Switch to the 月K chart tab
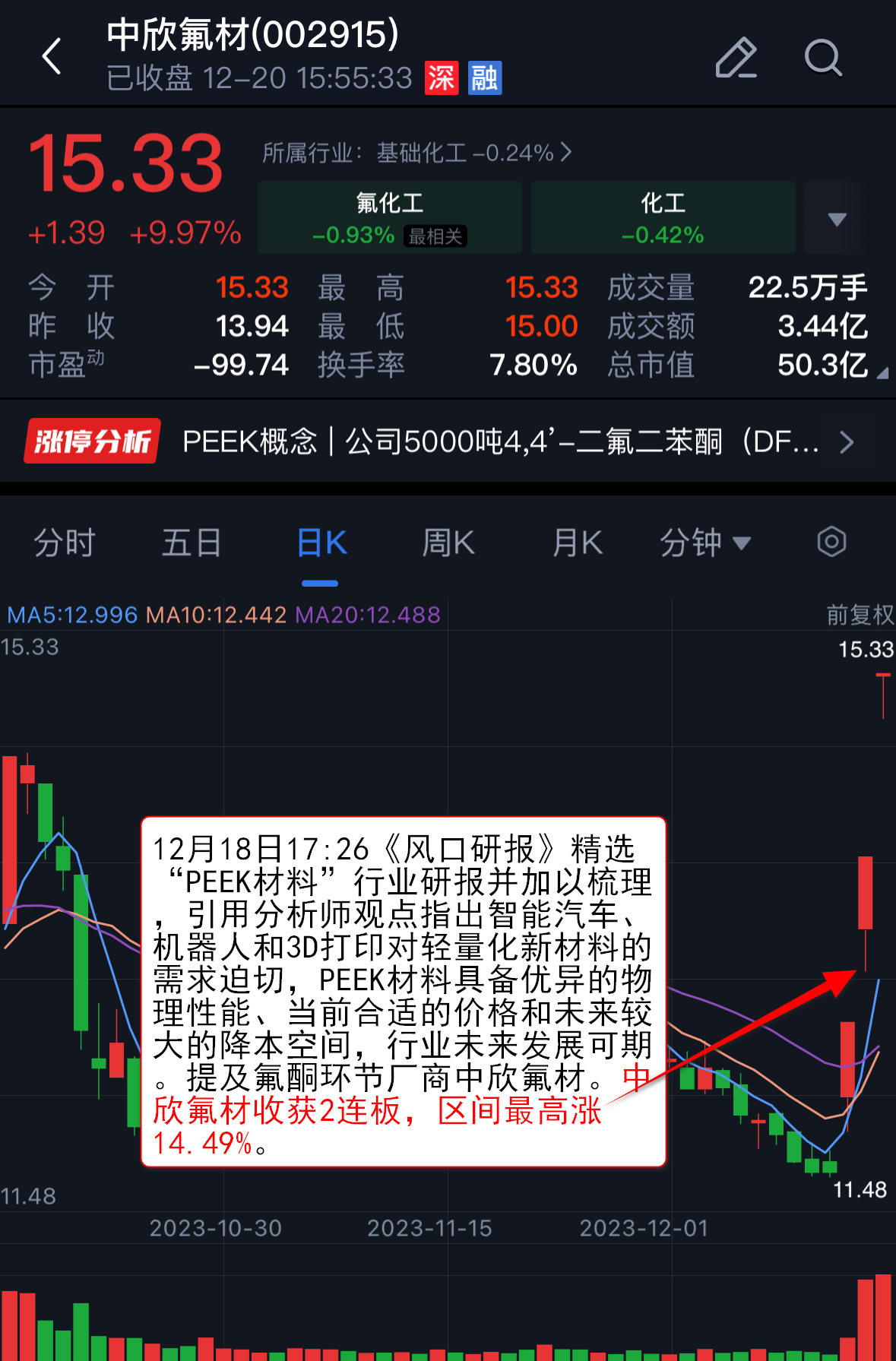Screen dimensions: 896x1361 coord(578,543)
